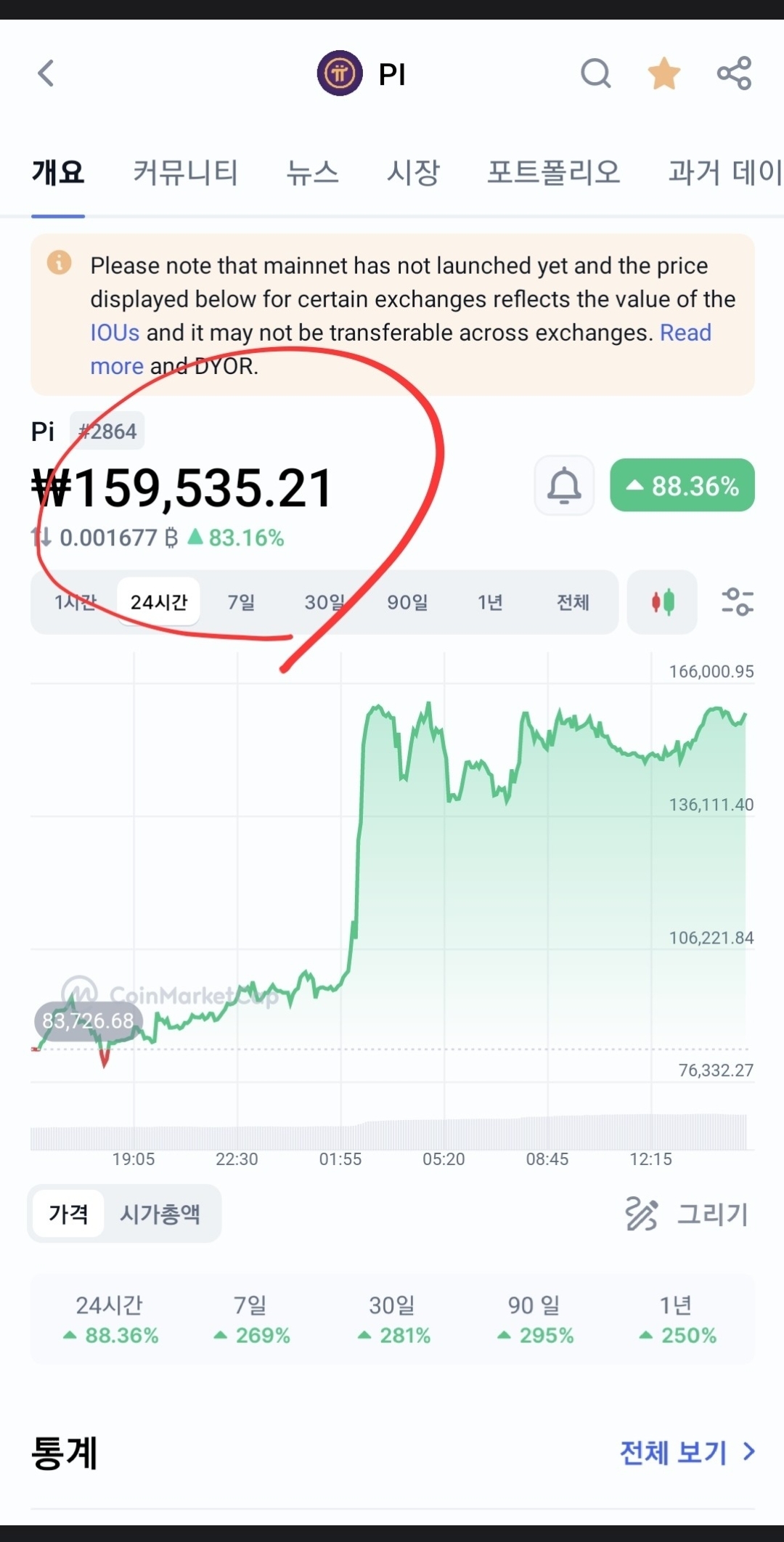Switch to the 커뮤니티 tab
Viewport: 784px width, 1542px height.
[x=185, y=172]
